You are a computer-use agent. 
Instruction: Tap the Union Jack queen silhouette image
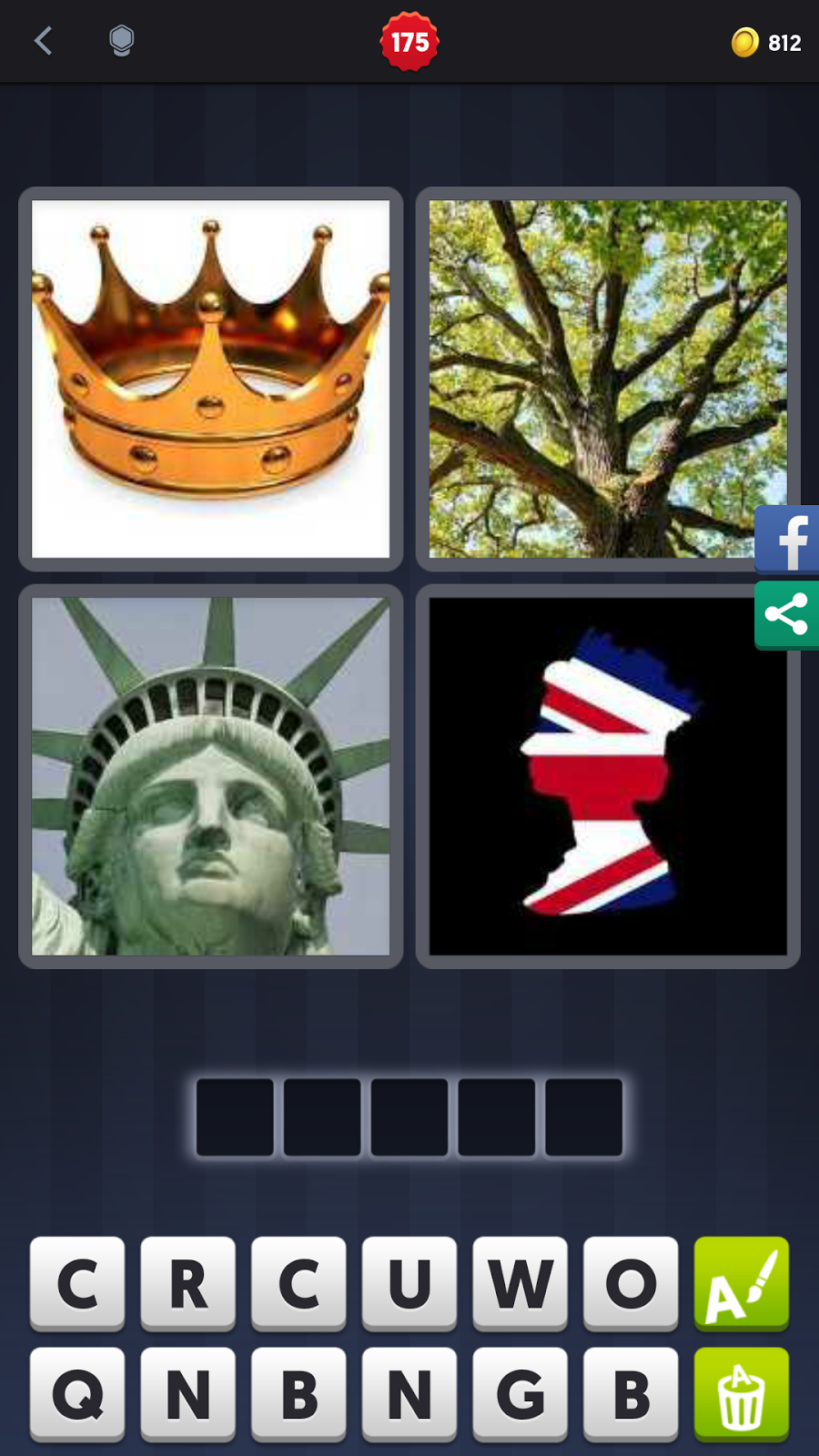point(608,776)
